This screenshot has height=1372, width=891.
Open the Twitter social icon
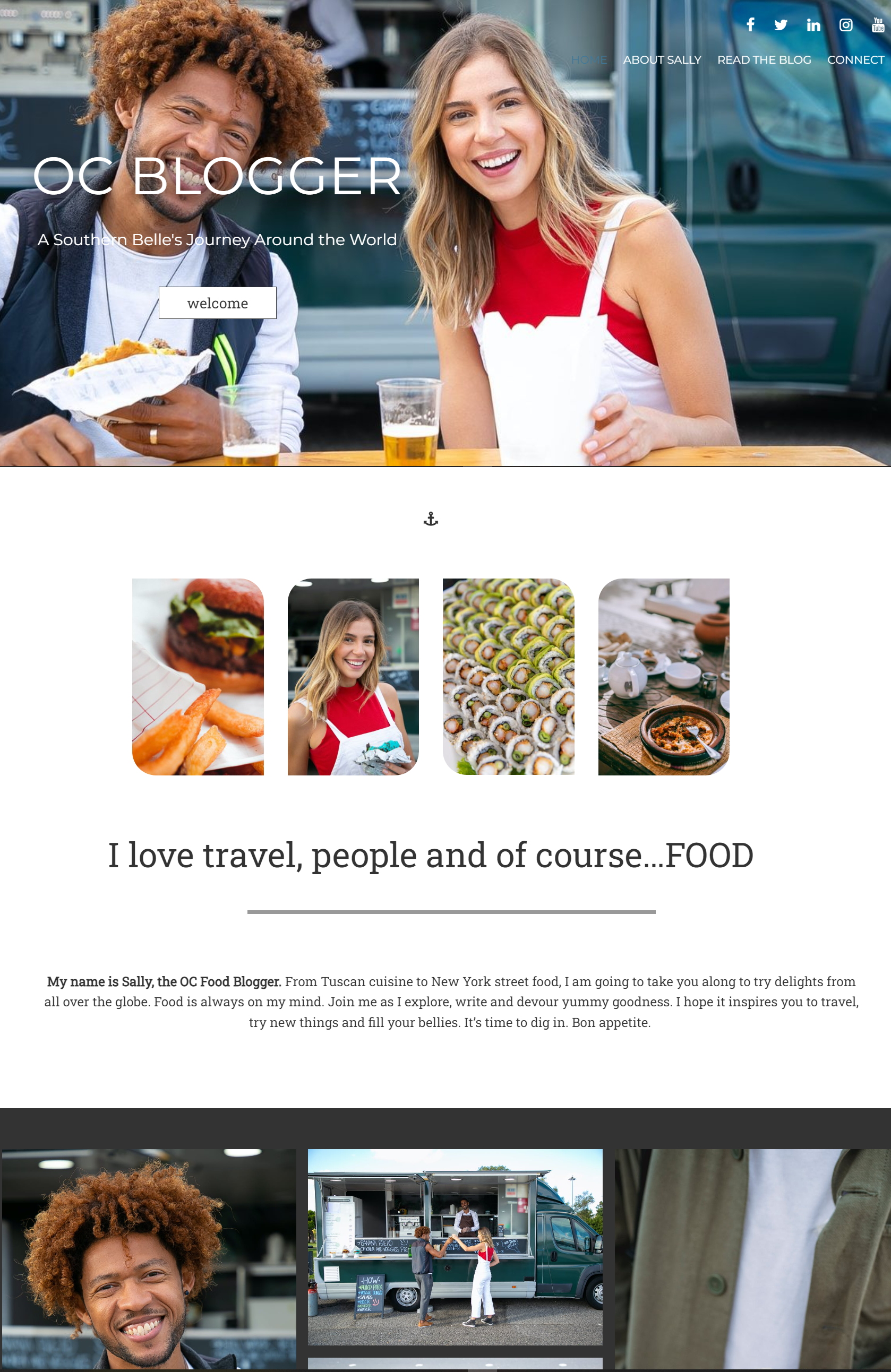[781, 25]
